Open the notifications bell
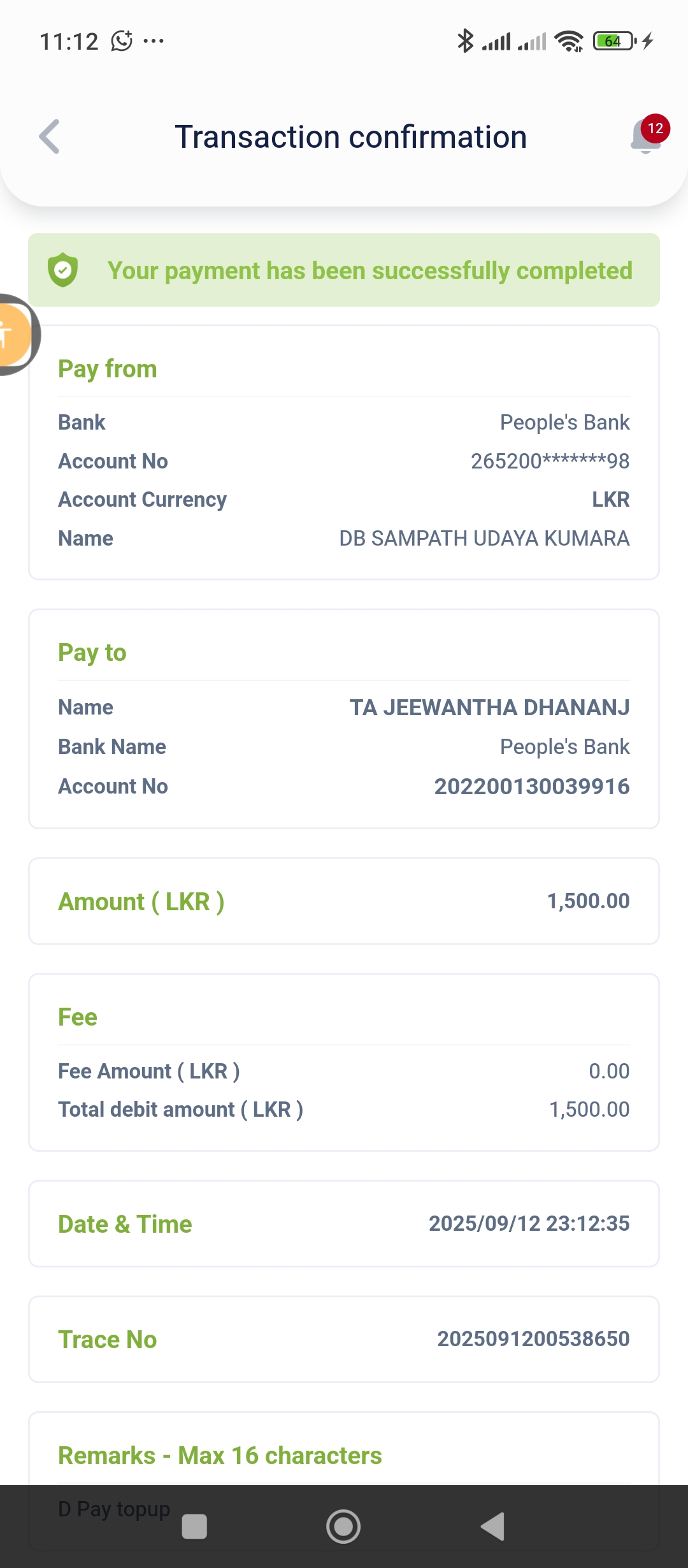The image size is (688, 1568). pyautogui.click(x=646, y=136)
